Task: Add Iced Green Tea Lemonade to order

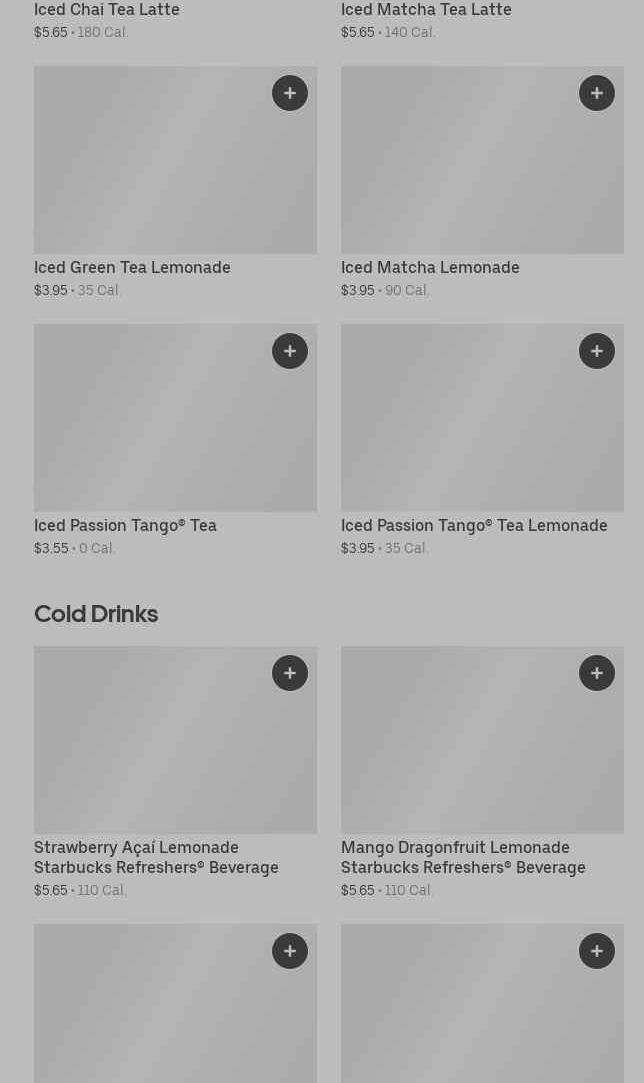Action: [290, 93]
